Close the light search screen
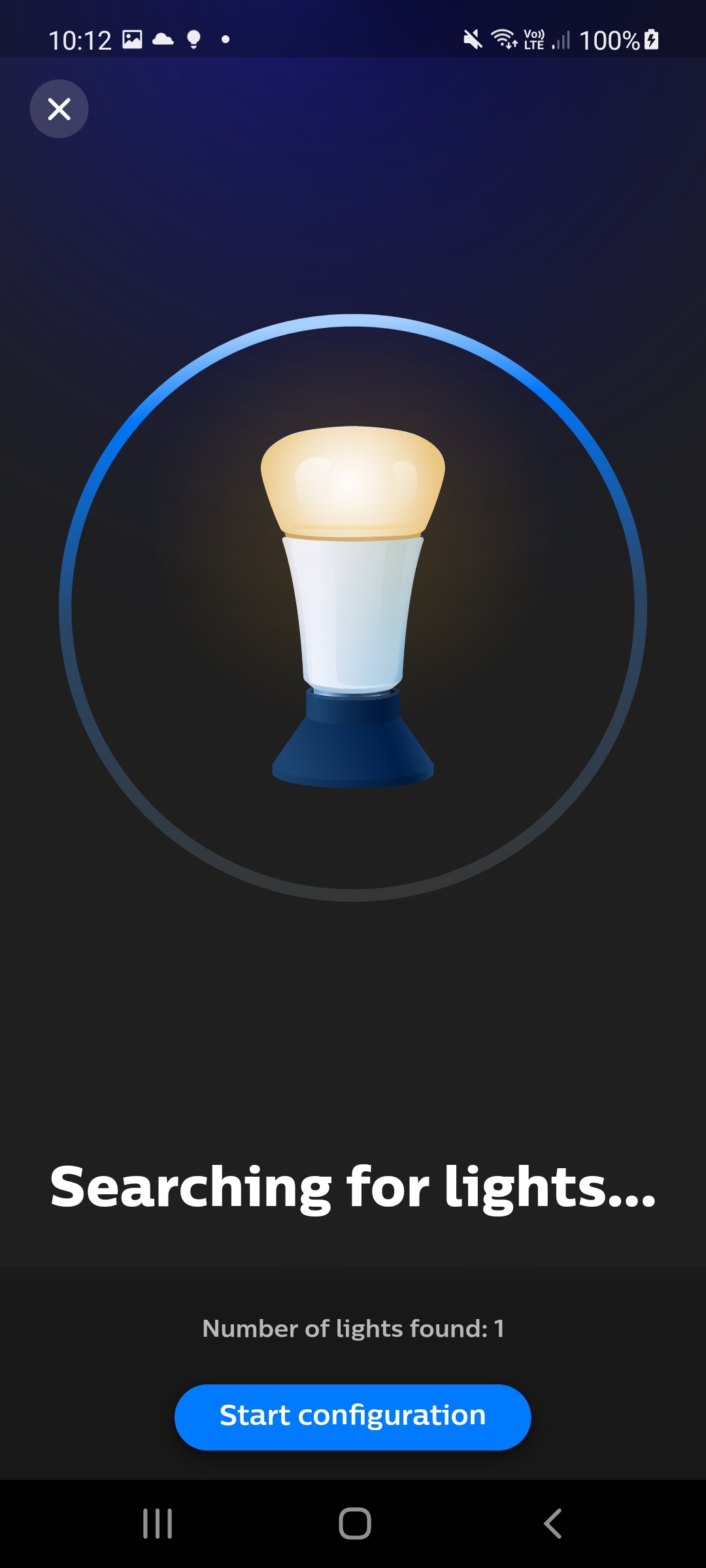Viewport: 706px width, 1568px height. click(59, 108)
